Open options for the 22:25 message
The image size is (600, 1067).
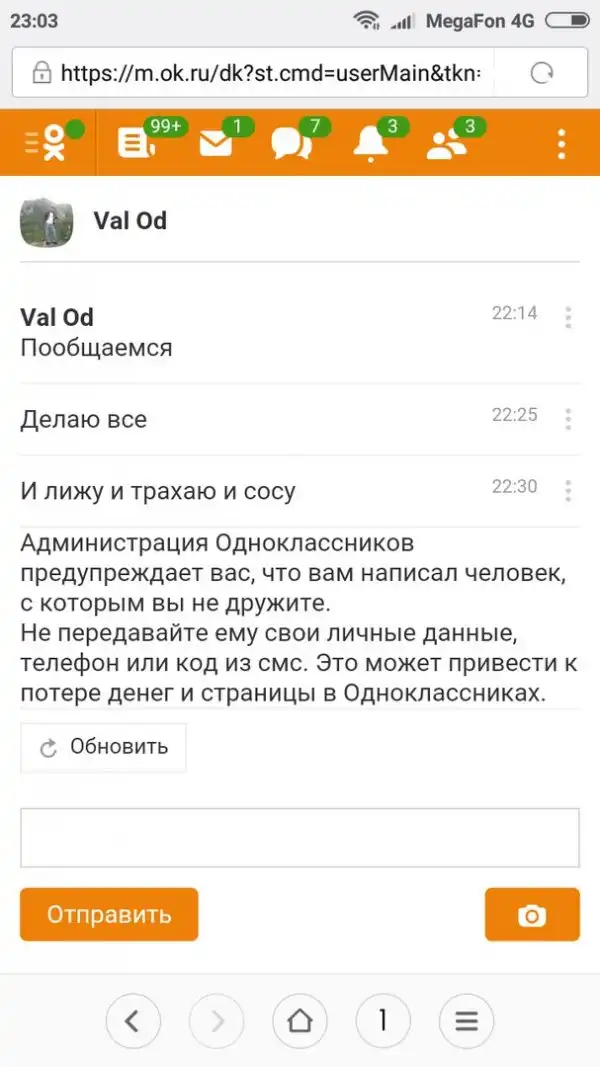point(568,419)
